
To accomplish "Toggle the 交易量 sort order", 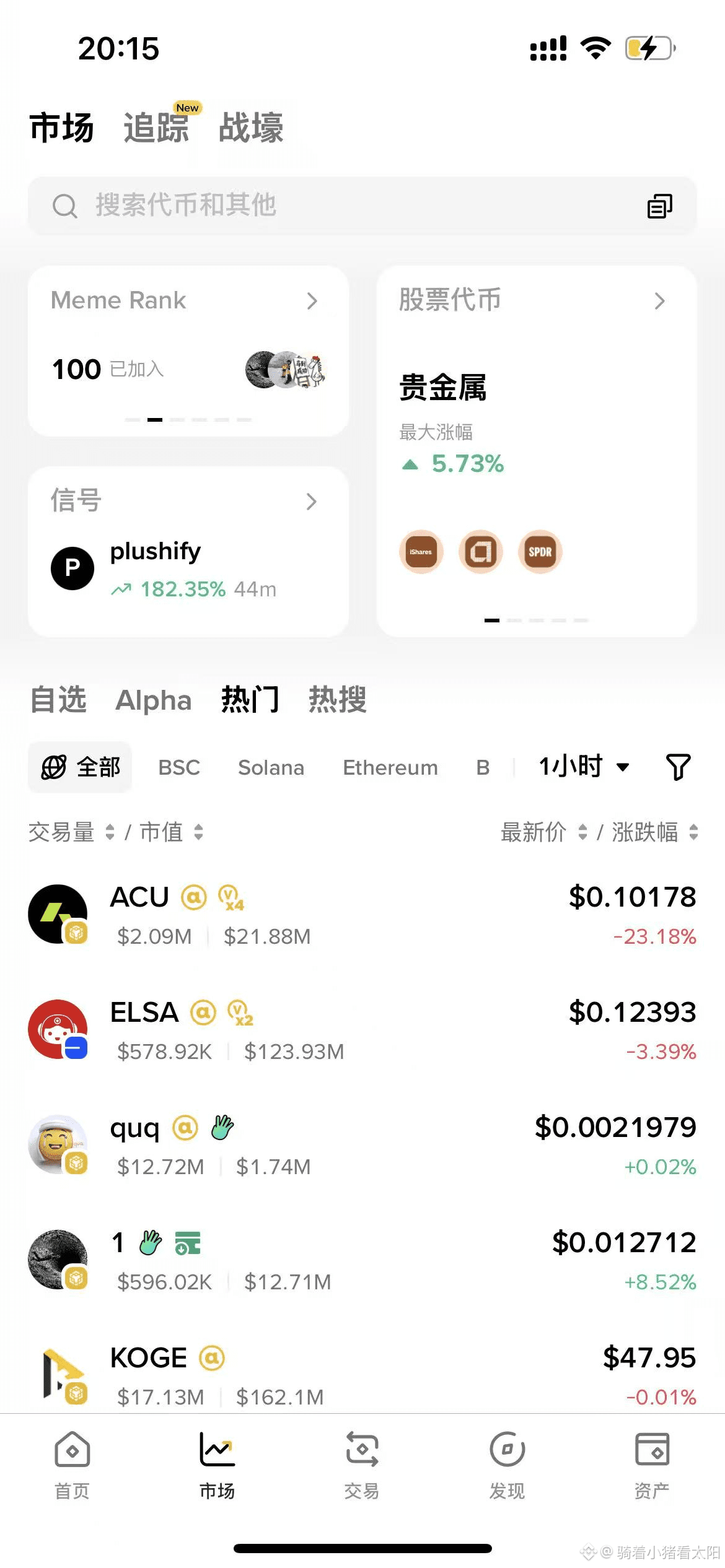I will (x=110, y=833).
